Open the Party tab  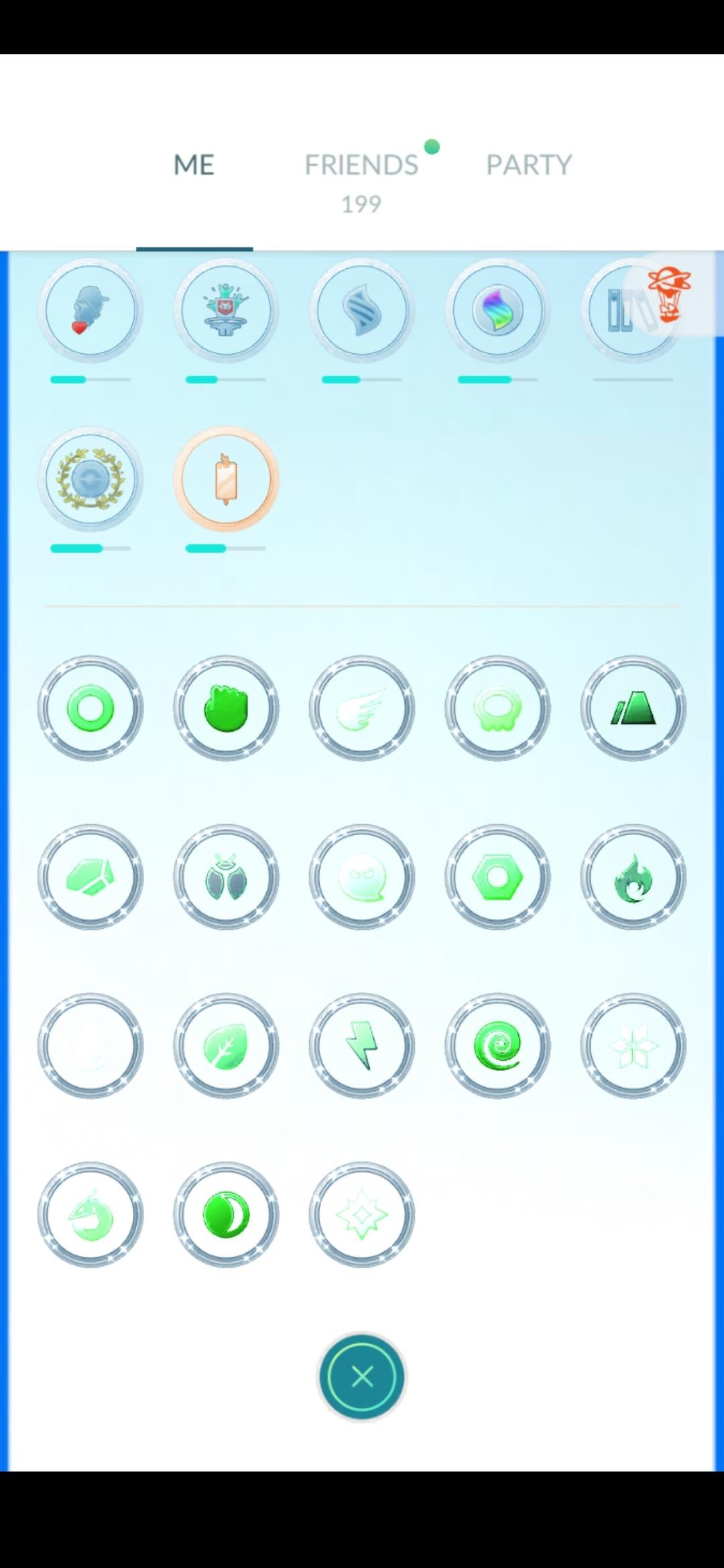click(x=529, y=166)
